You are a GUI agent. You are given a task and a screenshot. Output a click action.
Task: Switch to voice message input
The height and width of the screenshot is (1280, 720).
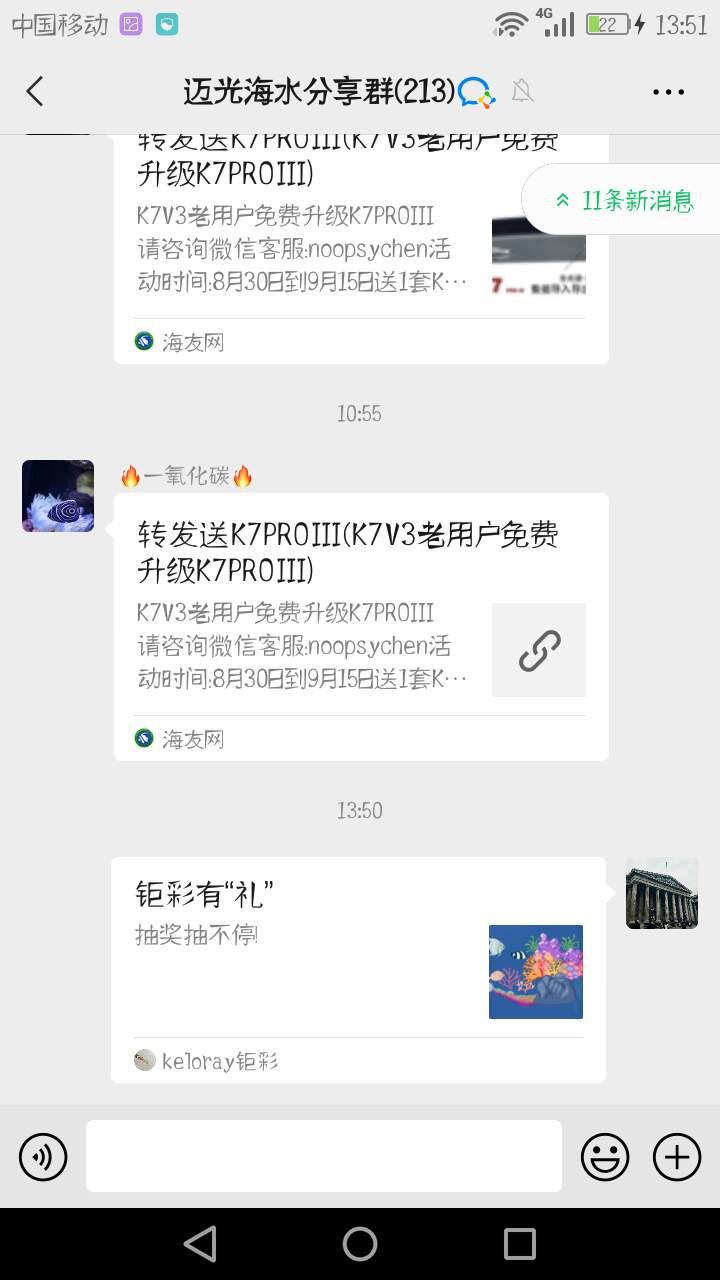(x=43, y=1157)
